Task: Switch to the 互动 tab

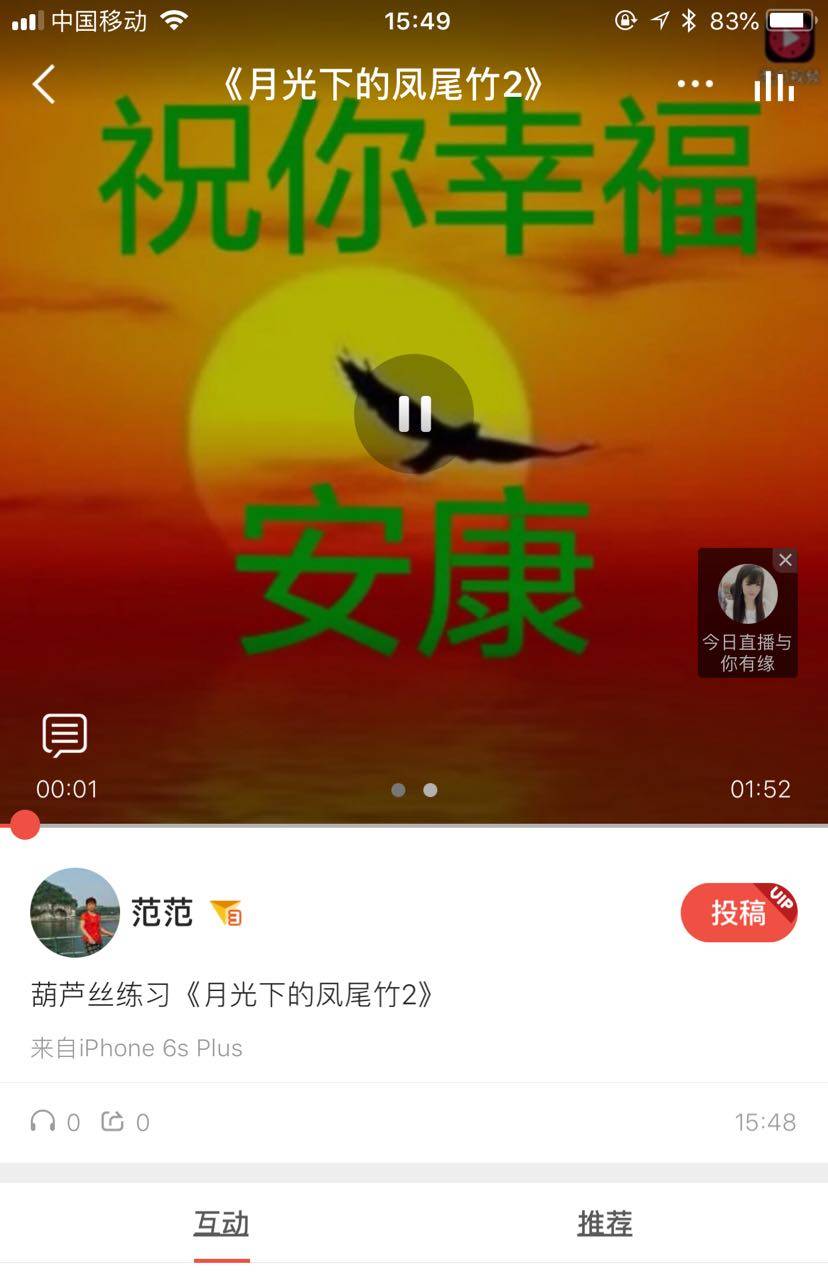Action: click(x=221, y=1224)
